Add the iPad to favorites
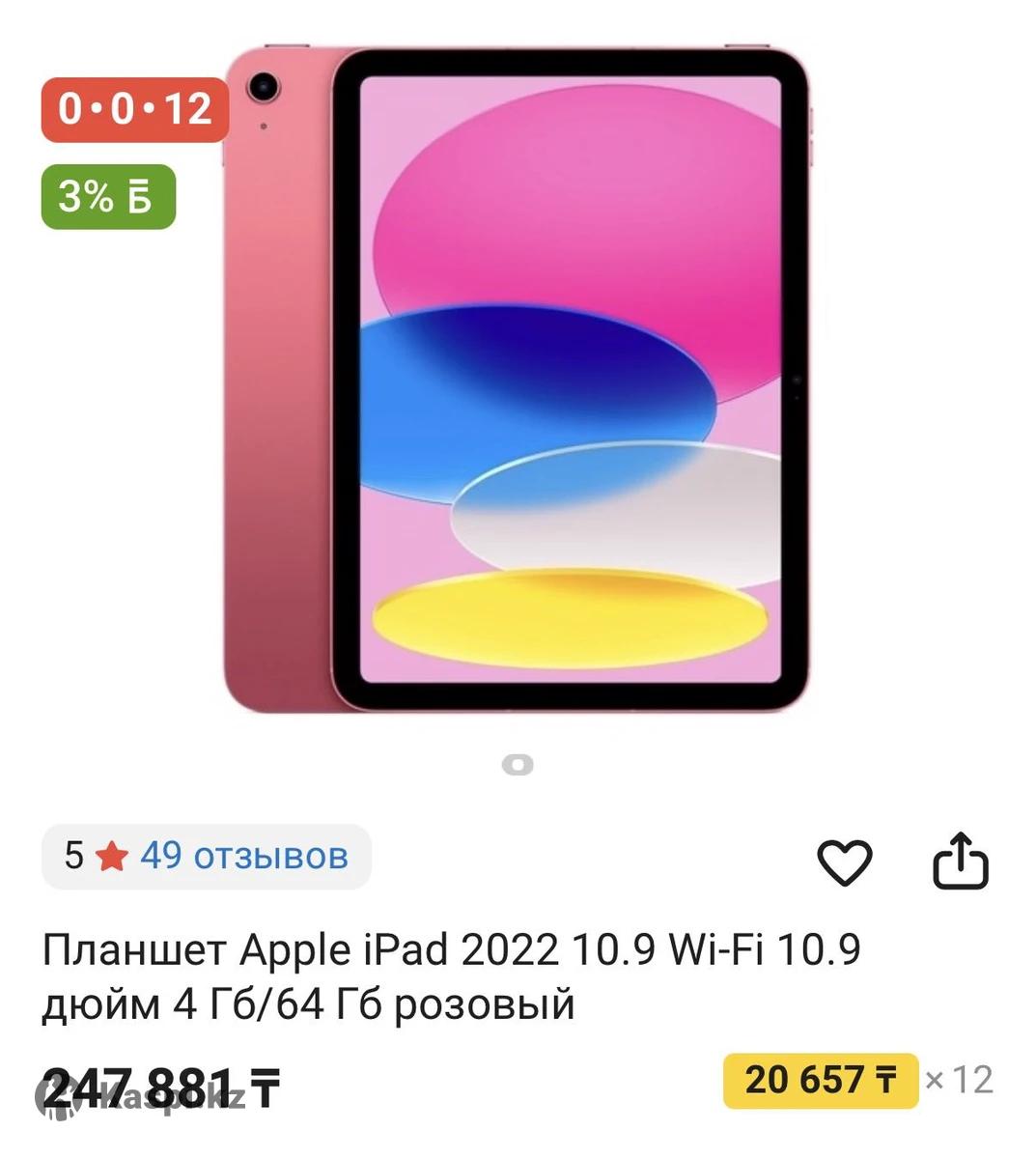This screenshot has width=1036, height=1159. click(x=845, y=862)
